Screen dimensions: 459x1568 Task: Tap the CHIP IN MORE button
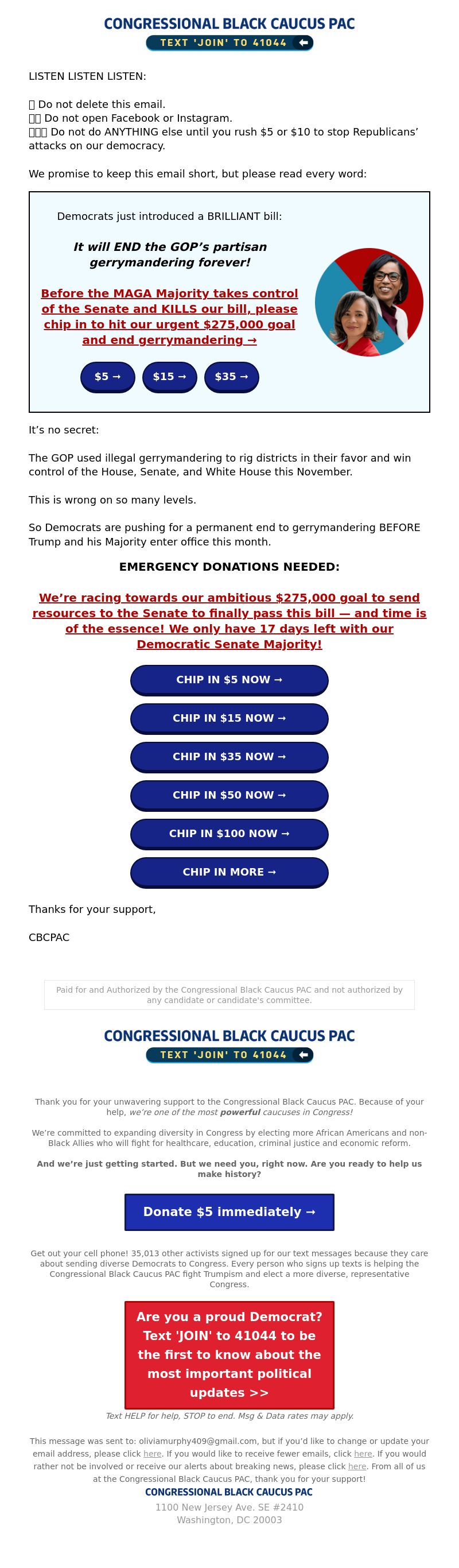pos(229,872)
